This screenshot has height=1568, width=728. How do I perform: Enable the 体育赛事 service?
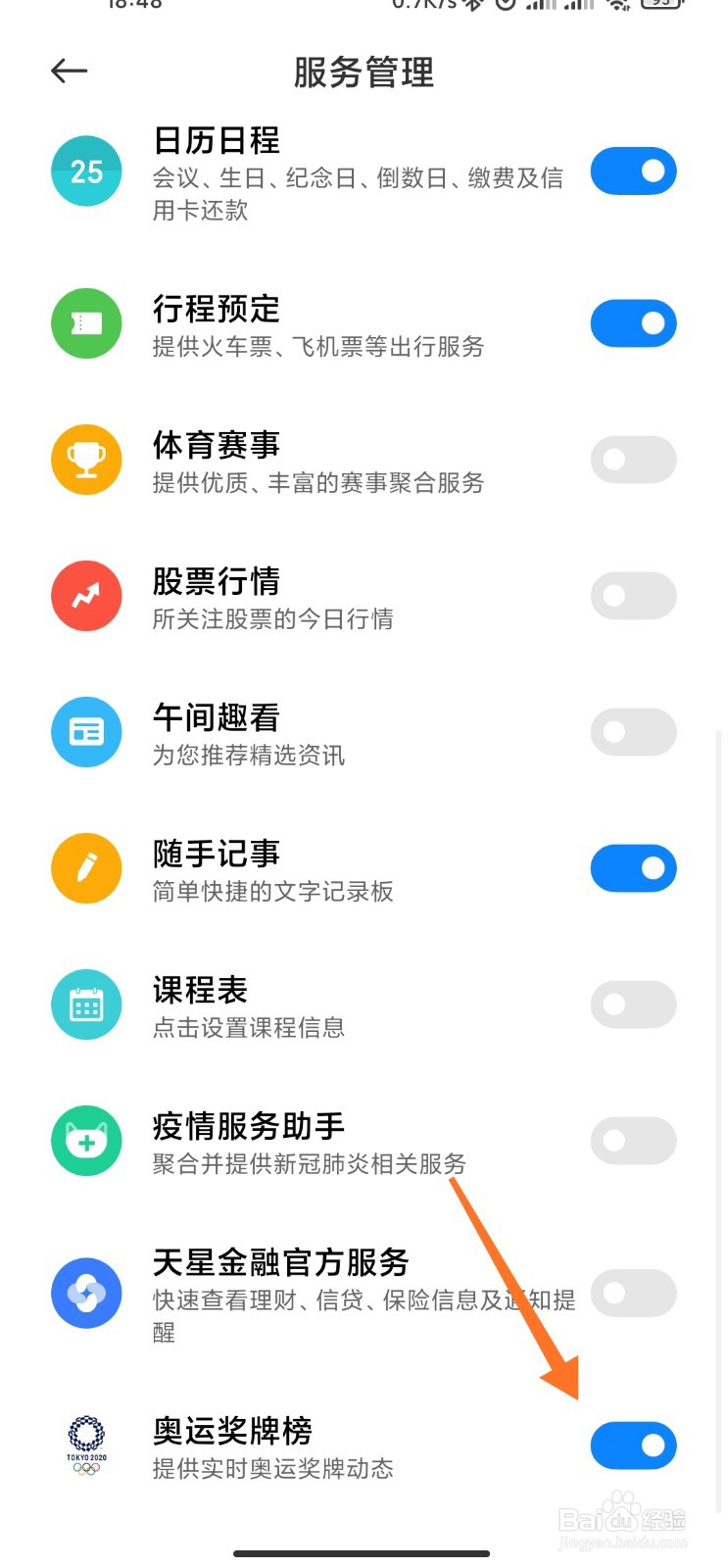(x=633, y=460)
